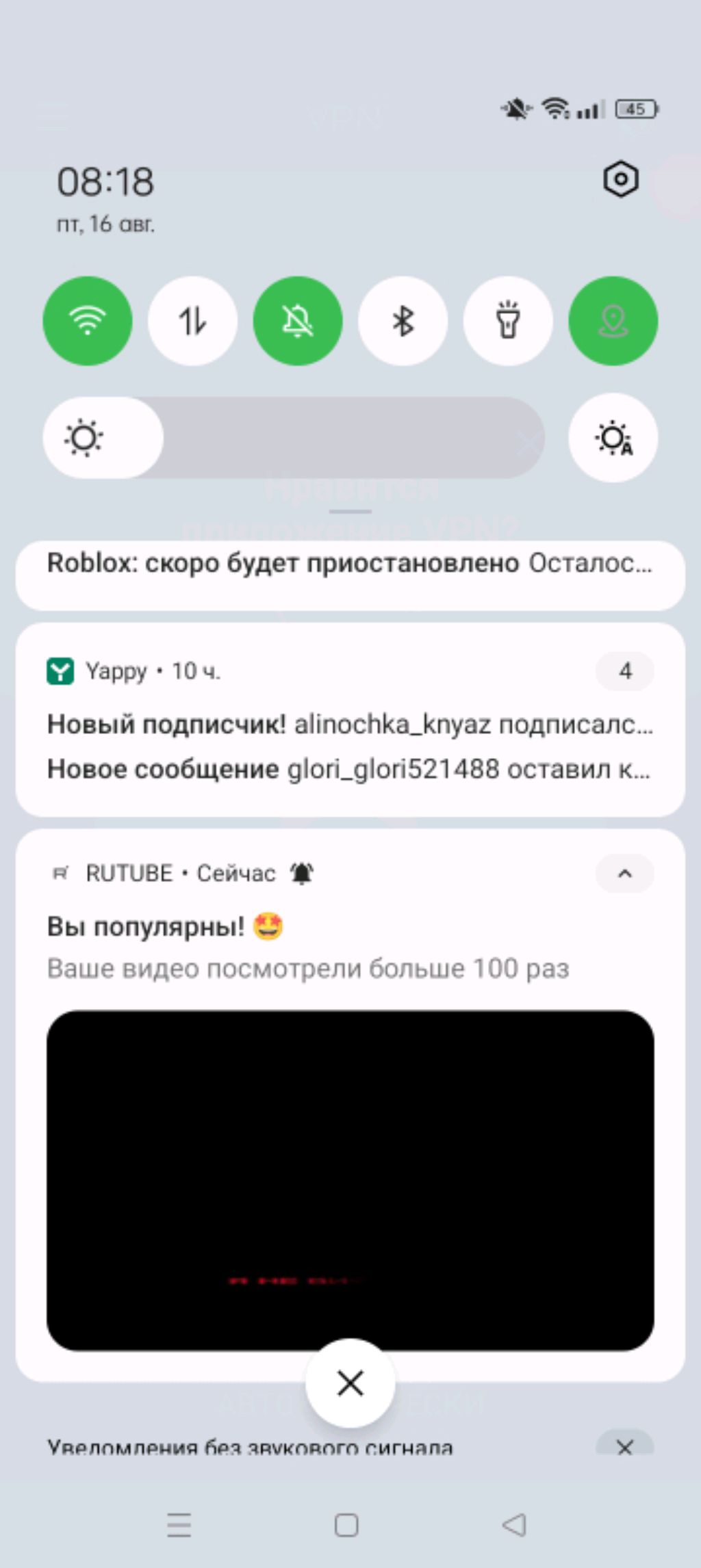The height and width of the screenshot is (1568, 701).
Task: Enable the mobile data toggle
Action: 192,320
